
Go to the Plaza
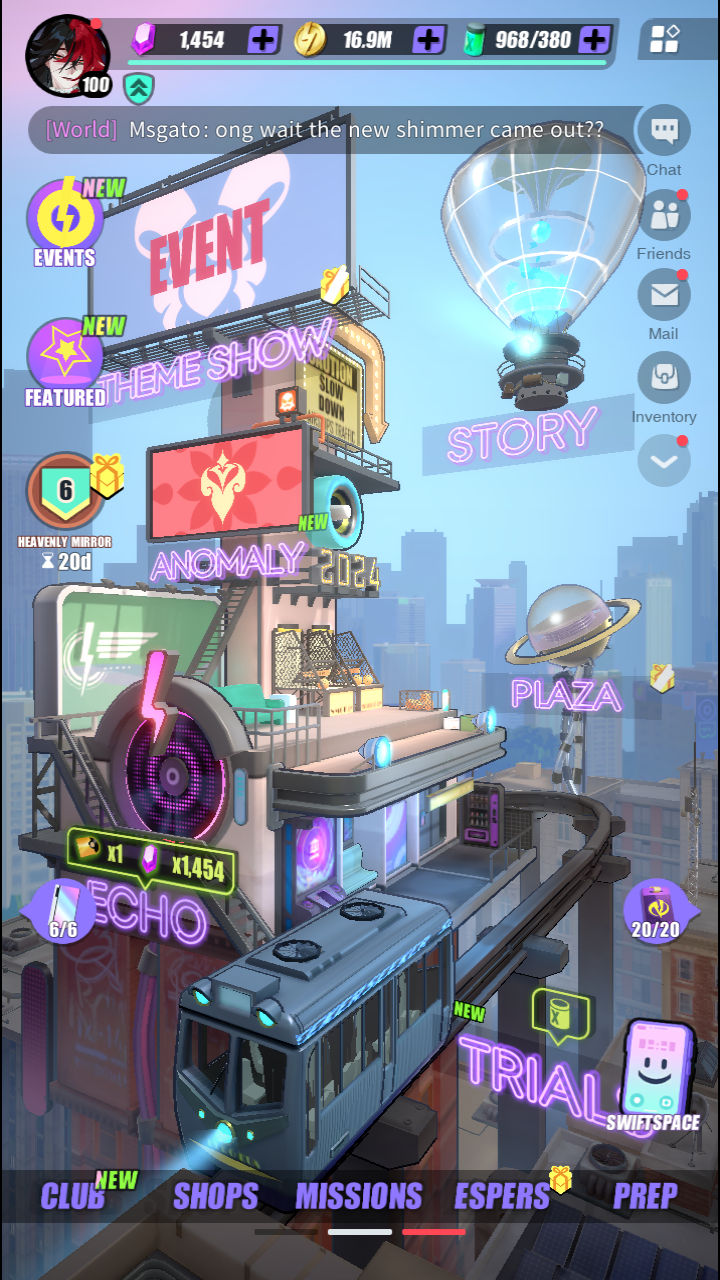click(x=565, y=692)
